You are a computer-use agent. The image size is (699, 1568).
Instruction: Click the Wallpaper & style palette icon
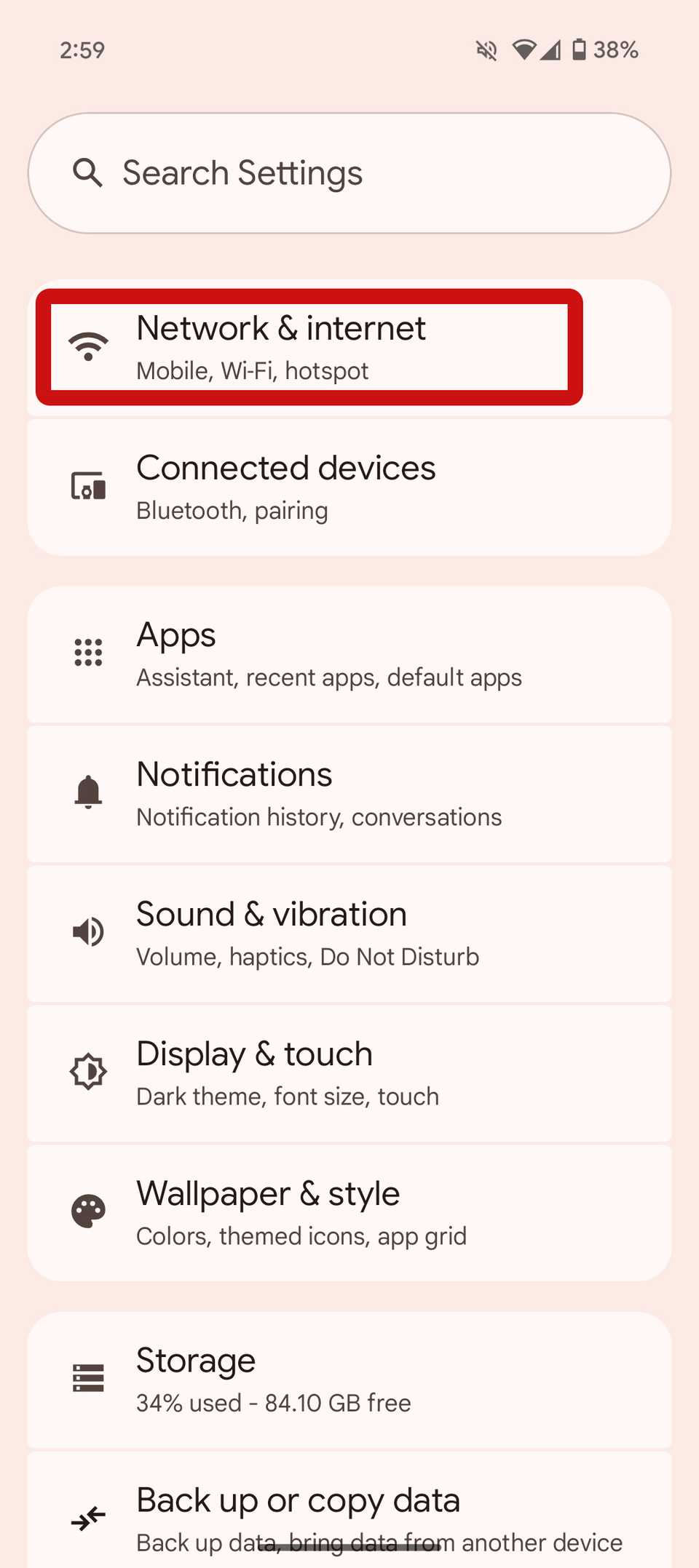[x=87, y=1210]
